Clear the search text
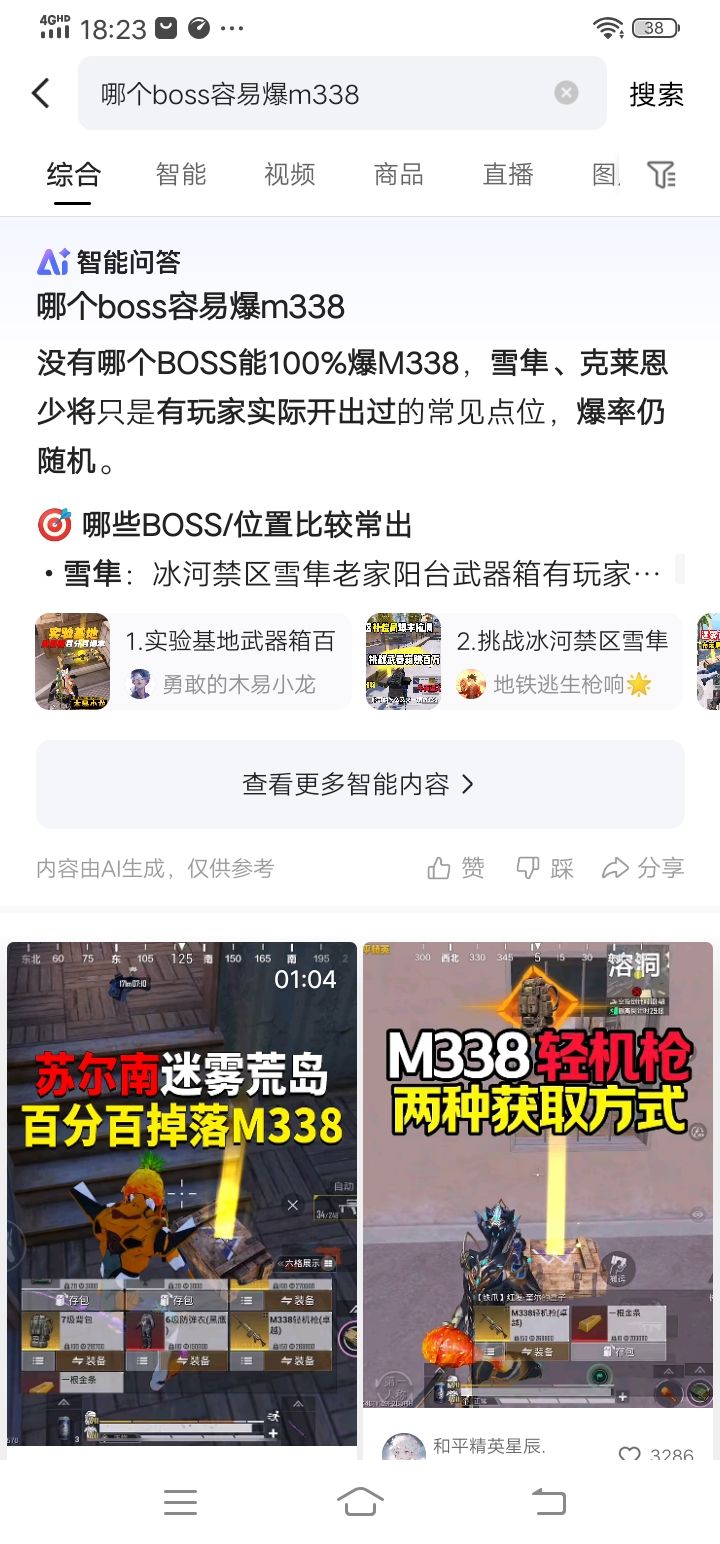Image resolution: width=720 pixels, height=1544 pixels. (x=566, y=93)
